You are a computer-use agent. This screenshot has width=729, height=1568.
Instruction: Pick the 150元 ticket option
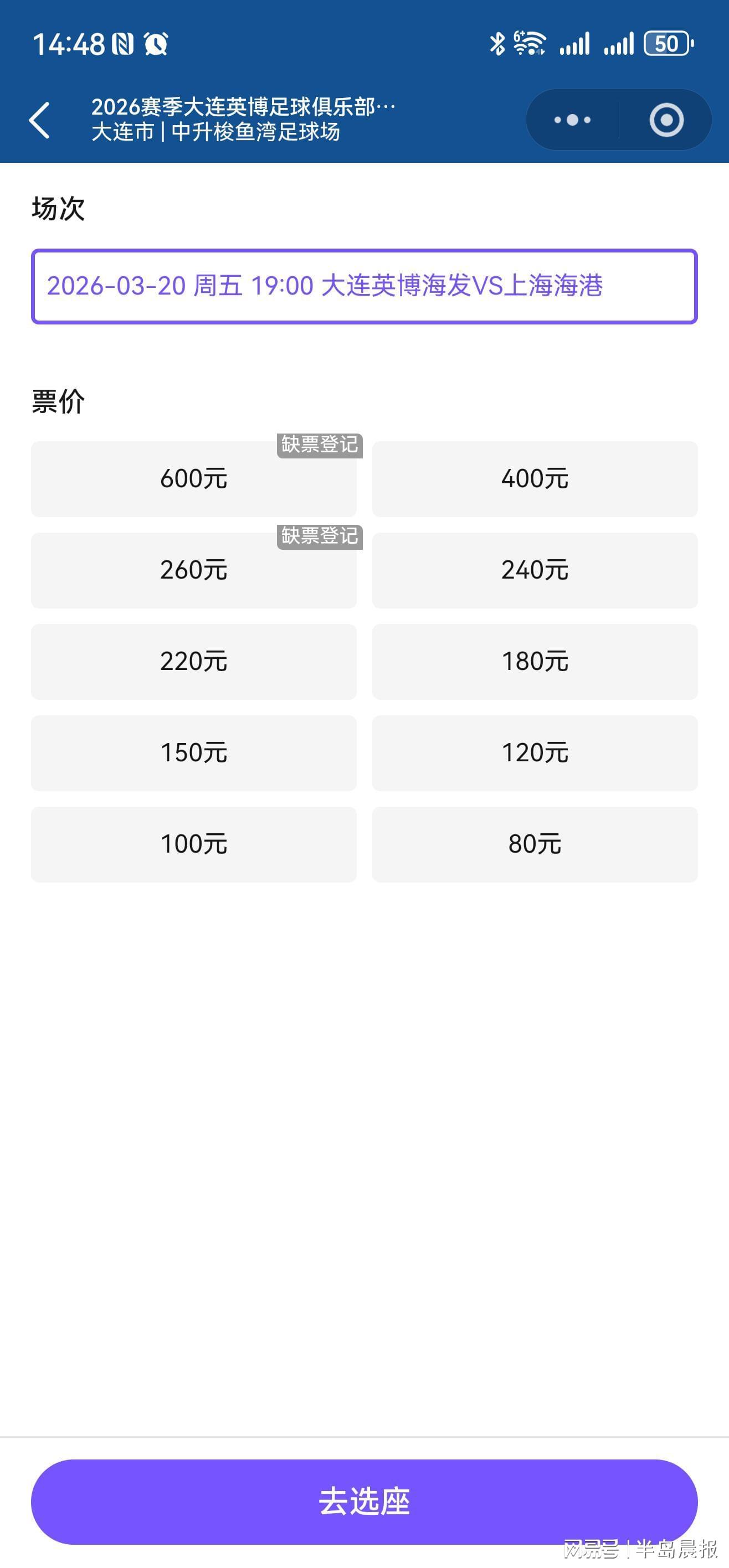[x=194, y=753]
